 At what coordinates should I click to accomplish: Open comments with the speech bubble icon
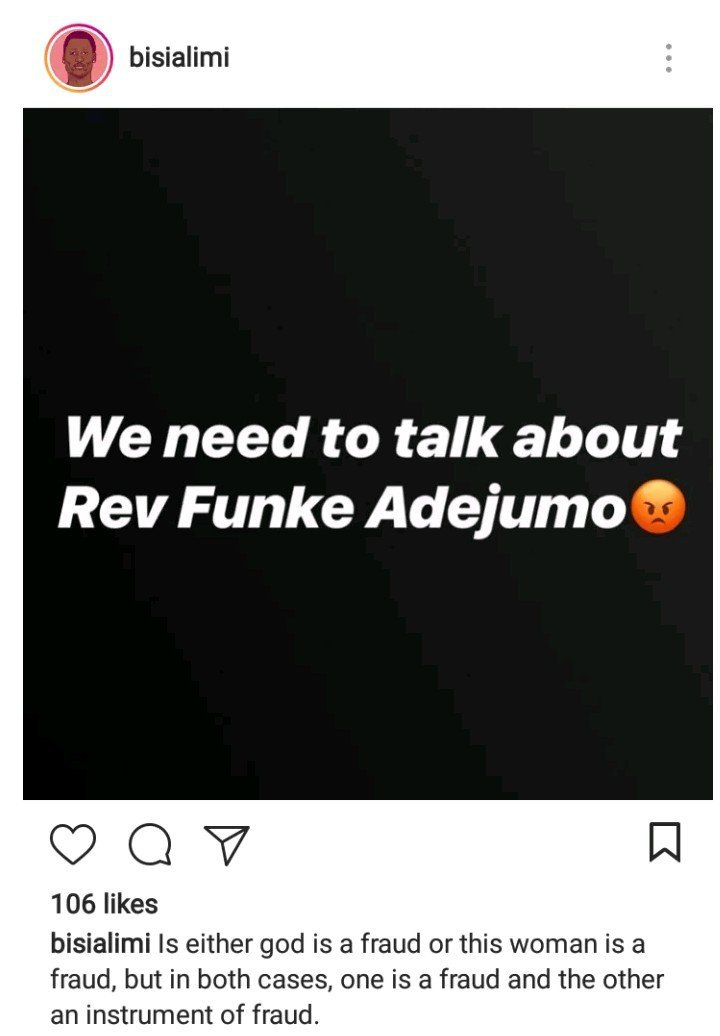[150, 844]
